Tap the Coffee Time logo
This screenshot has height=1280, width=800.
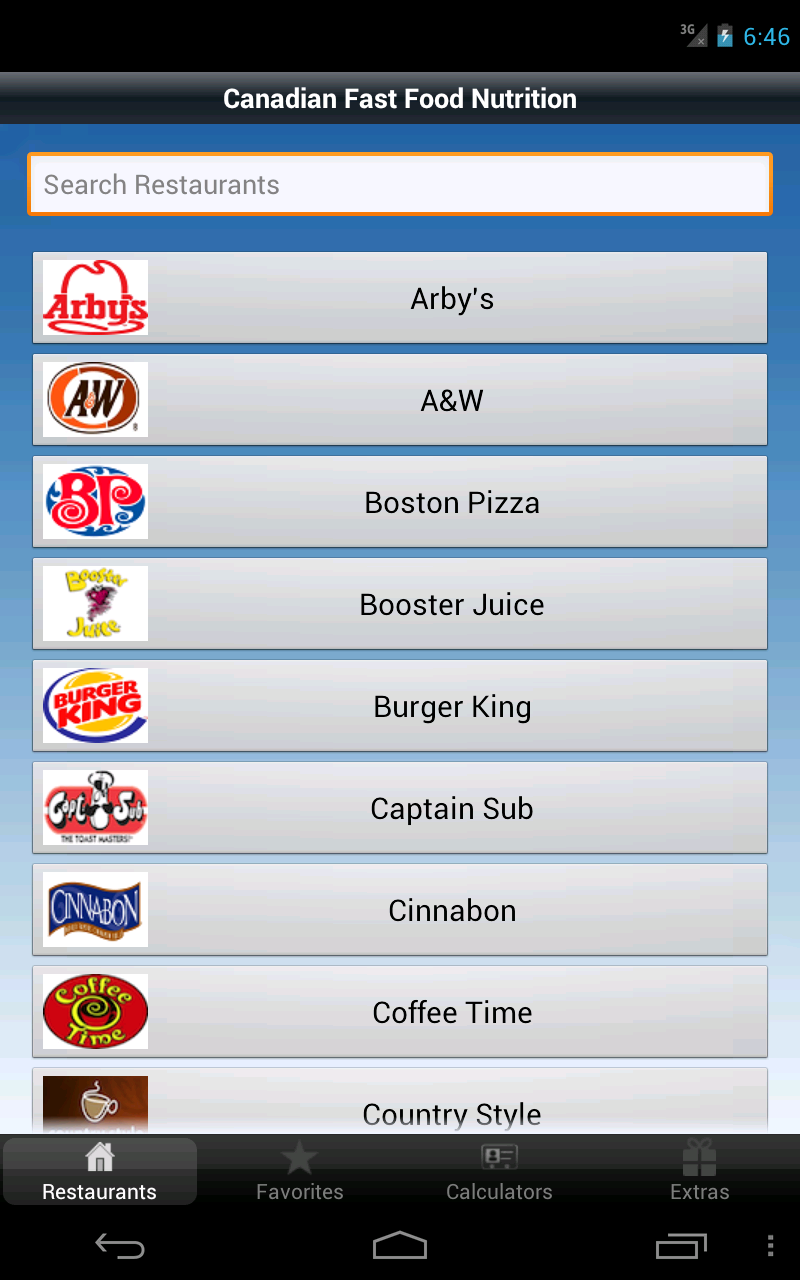point(94,1011)
